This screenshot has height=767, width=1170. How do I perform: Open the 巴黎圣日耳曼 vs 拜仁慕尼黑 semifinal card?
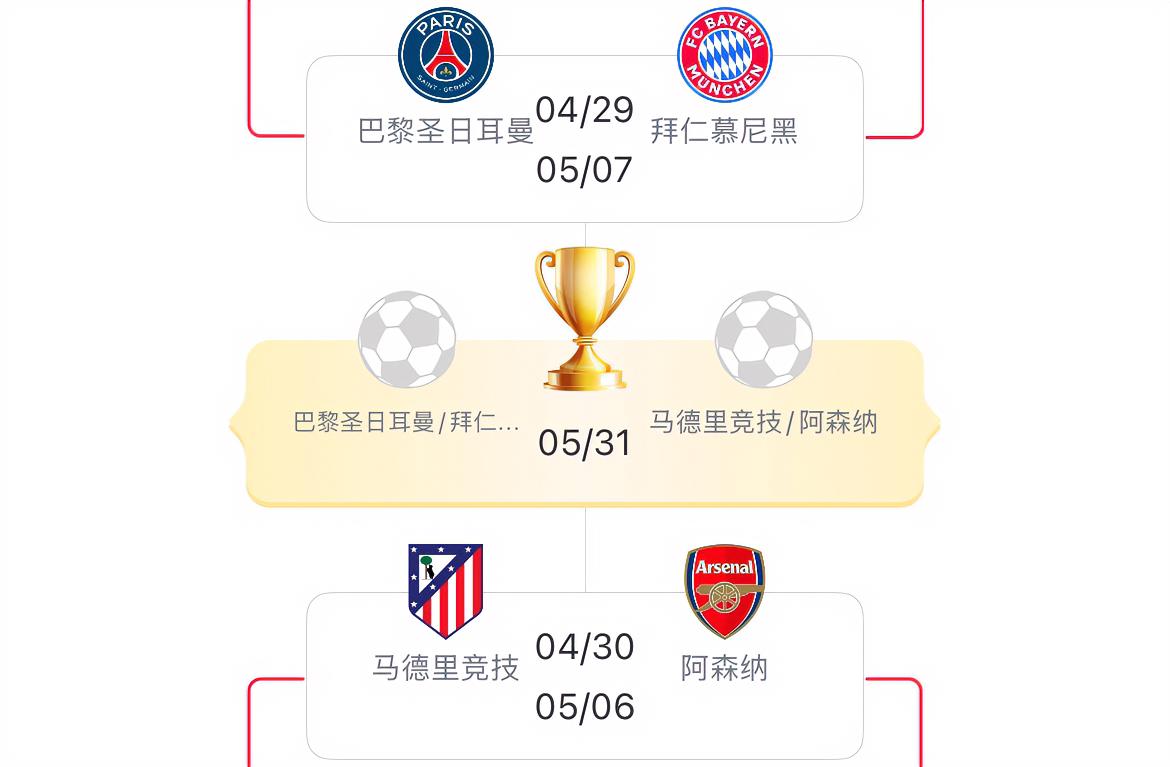pyautogui.click(x=584, y=140)
